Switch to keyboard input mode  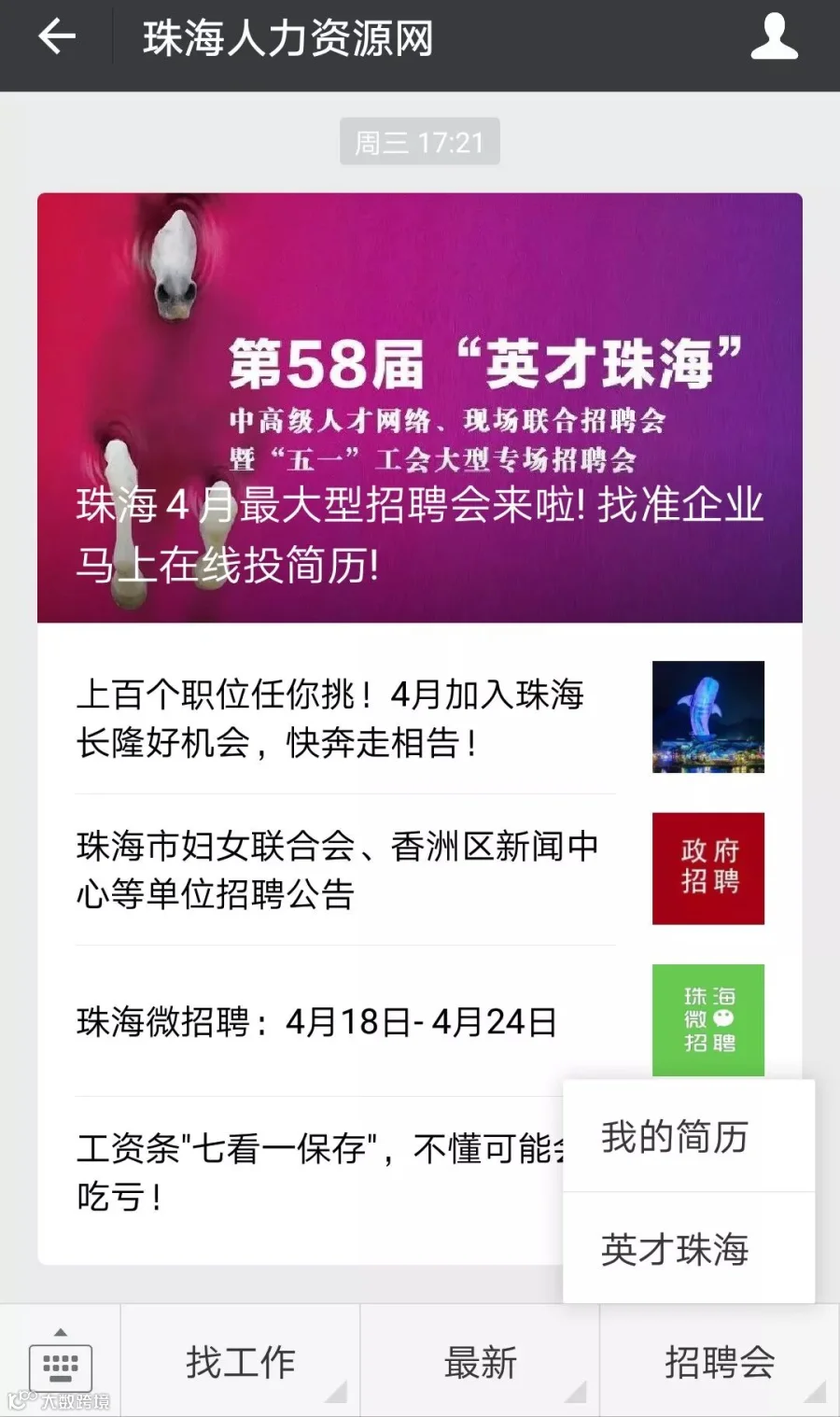[x=61, y=1361]
